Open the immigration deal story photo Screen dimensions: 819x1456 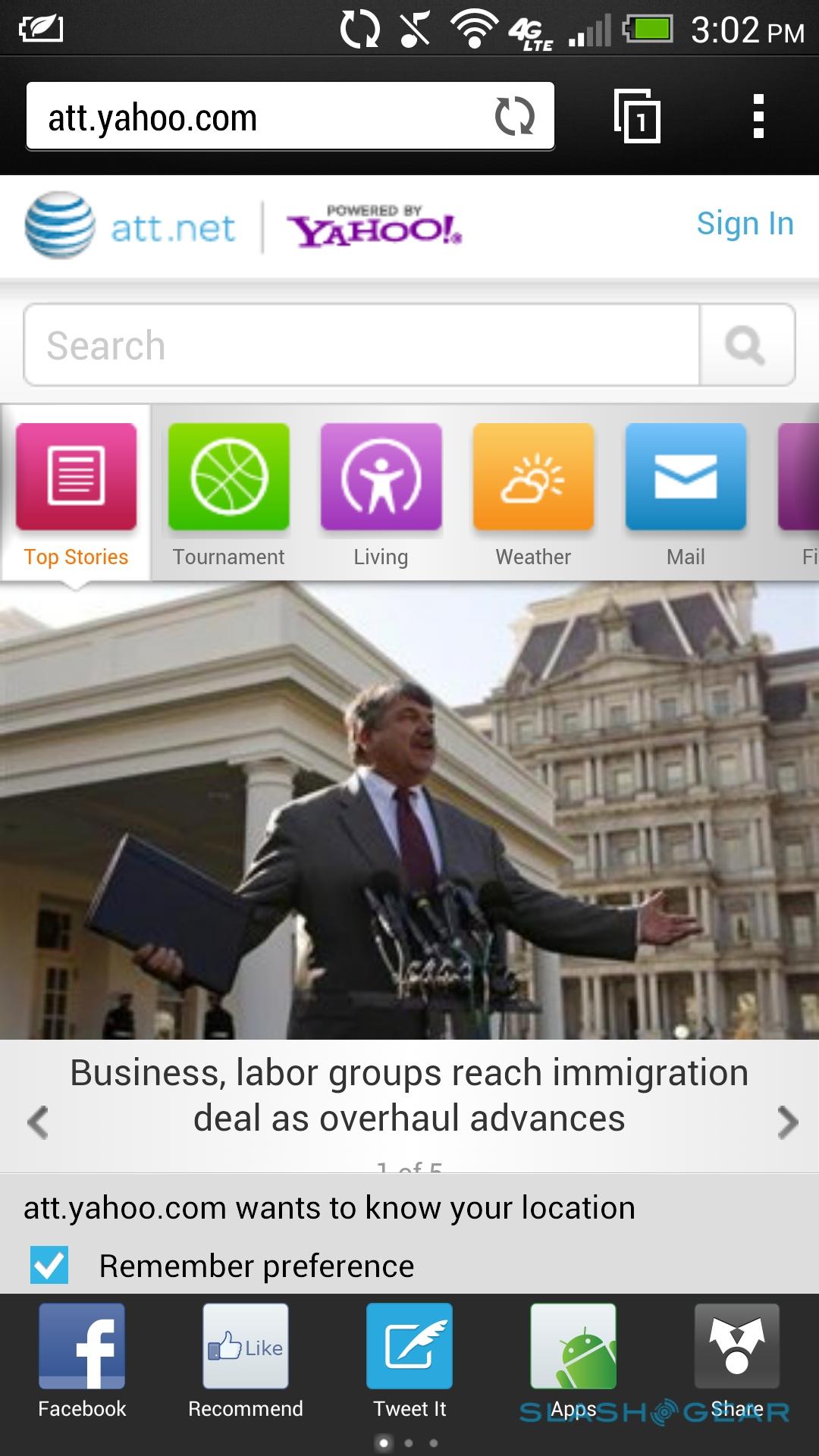[x=409, y=810]
